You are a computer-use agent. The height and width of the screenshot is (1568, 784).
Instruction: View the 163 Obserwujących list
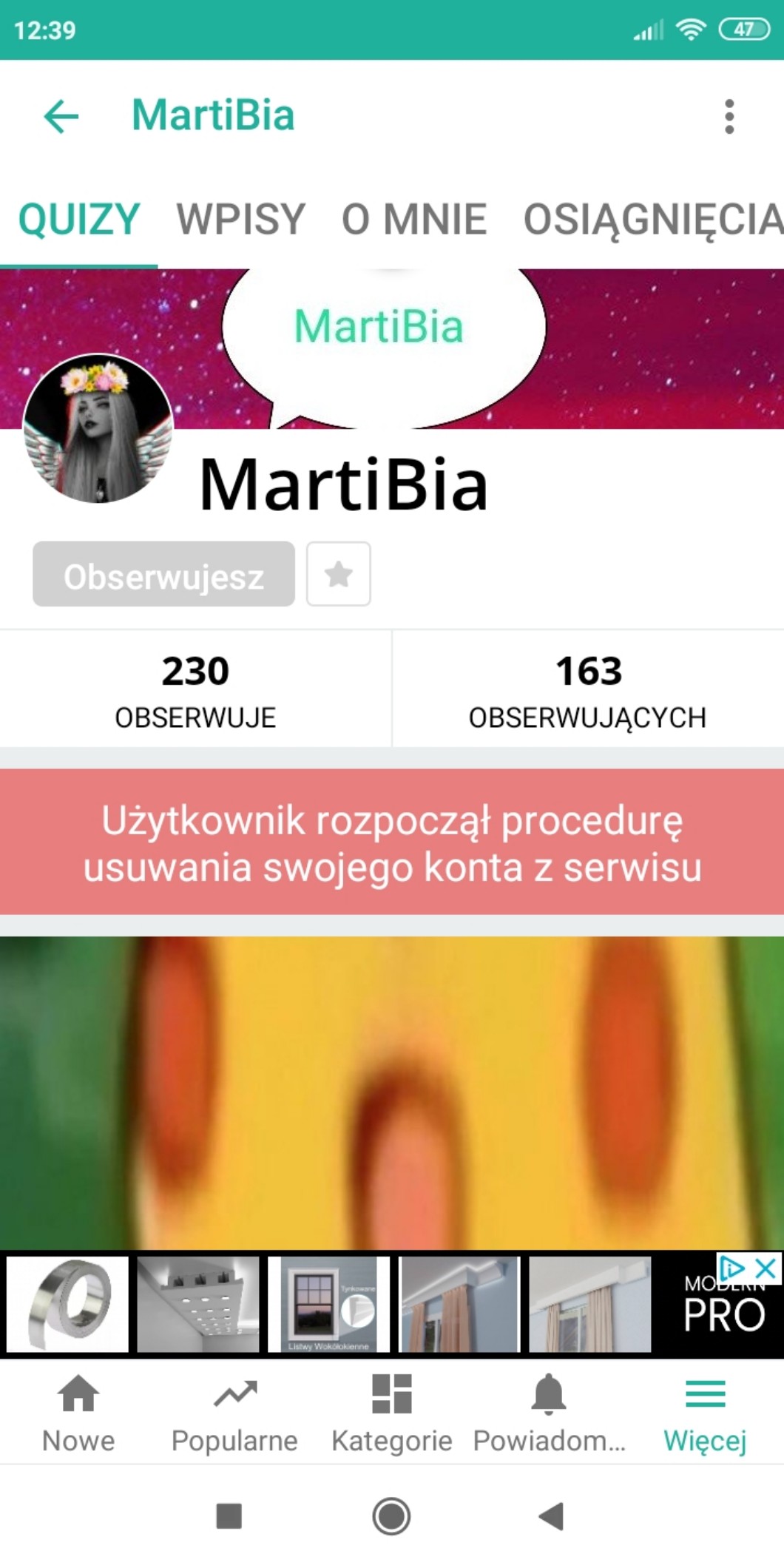(x=588, y=689)
